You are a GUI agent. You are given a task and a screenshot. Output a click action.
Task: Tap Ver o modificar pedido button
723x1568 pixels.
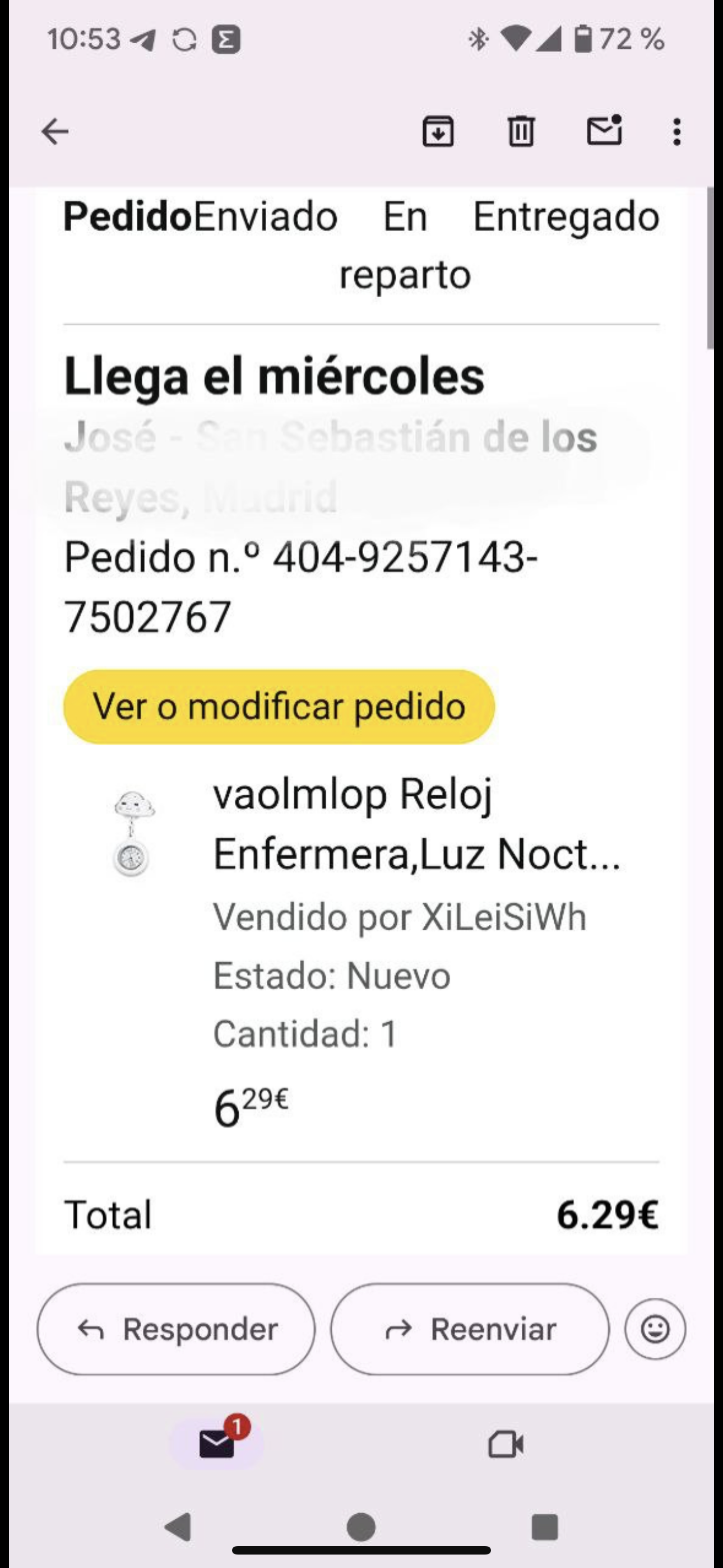(279, 707)
